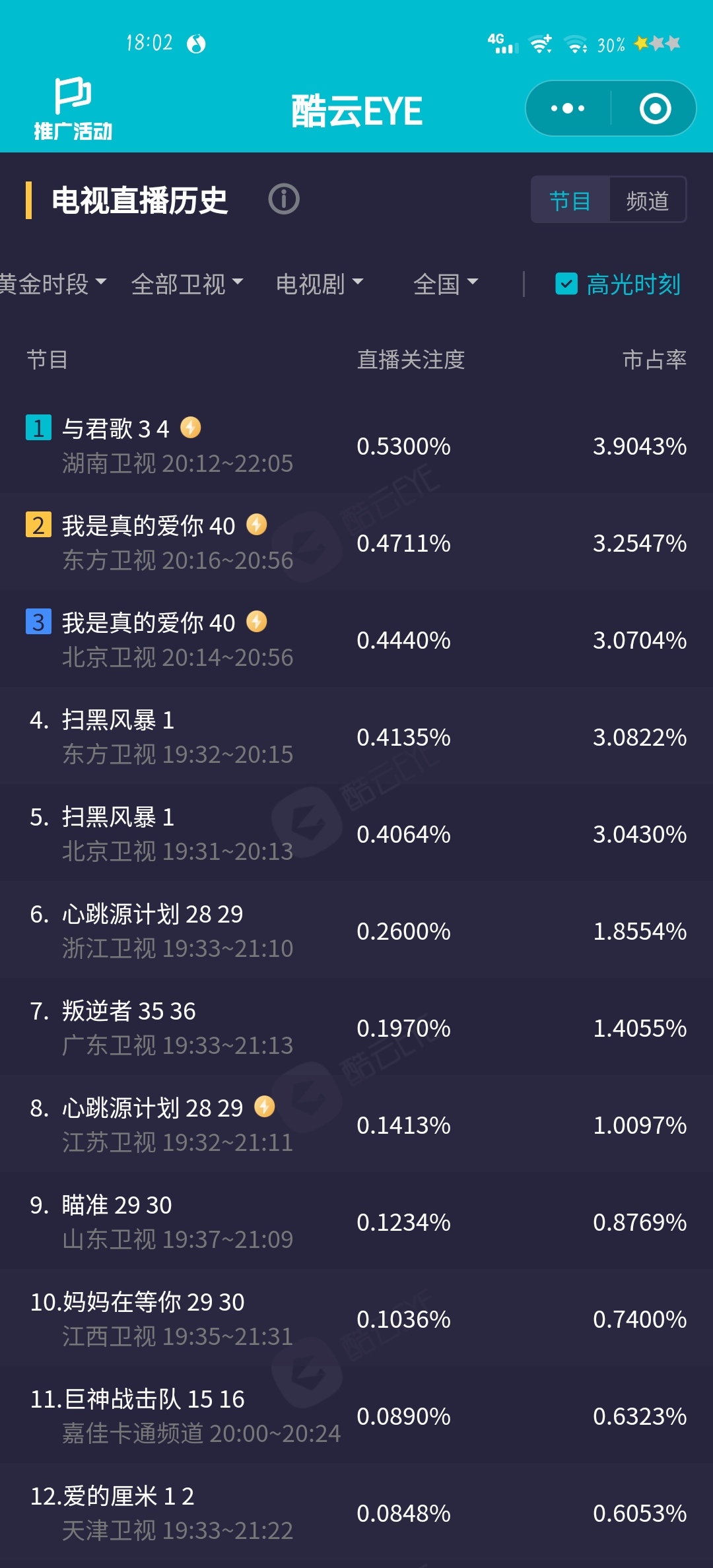713x1568 pixels.
Task: Open 妈妈在等你 29 30 on 江西卫视
Action: click(356, 1319)
